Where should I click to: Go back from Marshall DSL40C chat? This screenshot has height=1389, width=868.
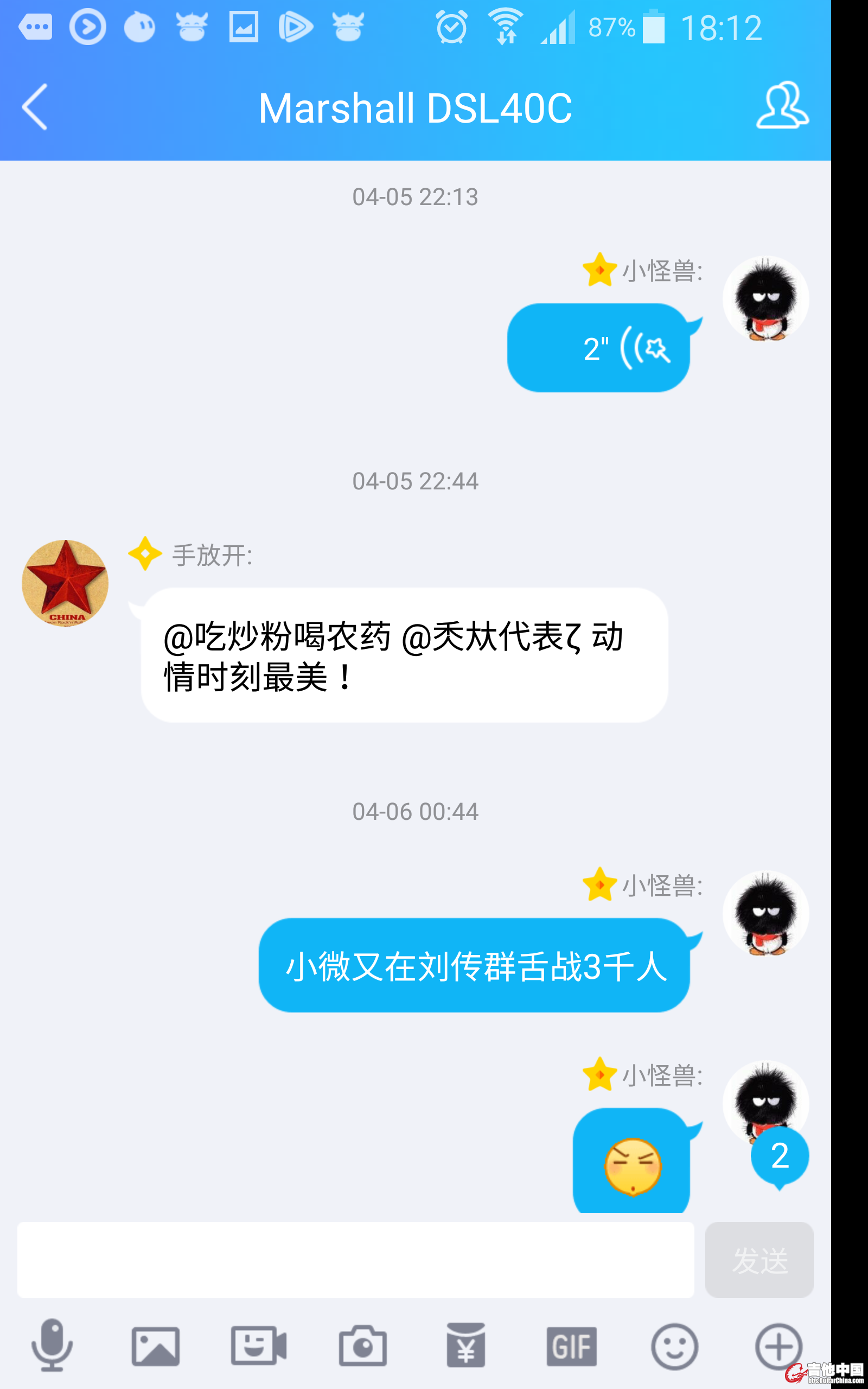(x=34, y=107)
